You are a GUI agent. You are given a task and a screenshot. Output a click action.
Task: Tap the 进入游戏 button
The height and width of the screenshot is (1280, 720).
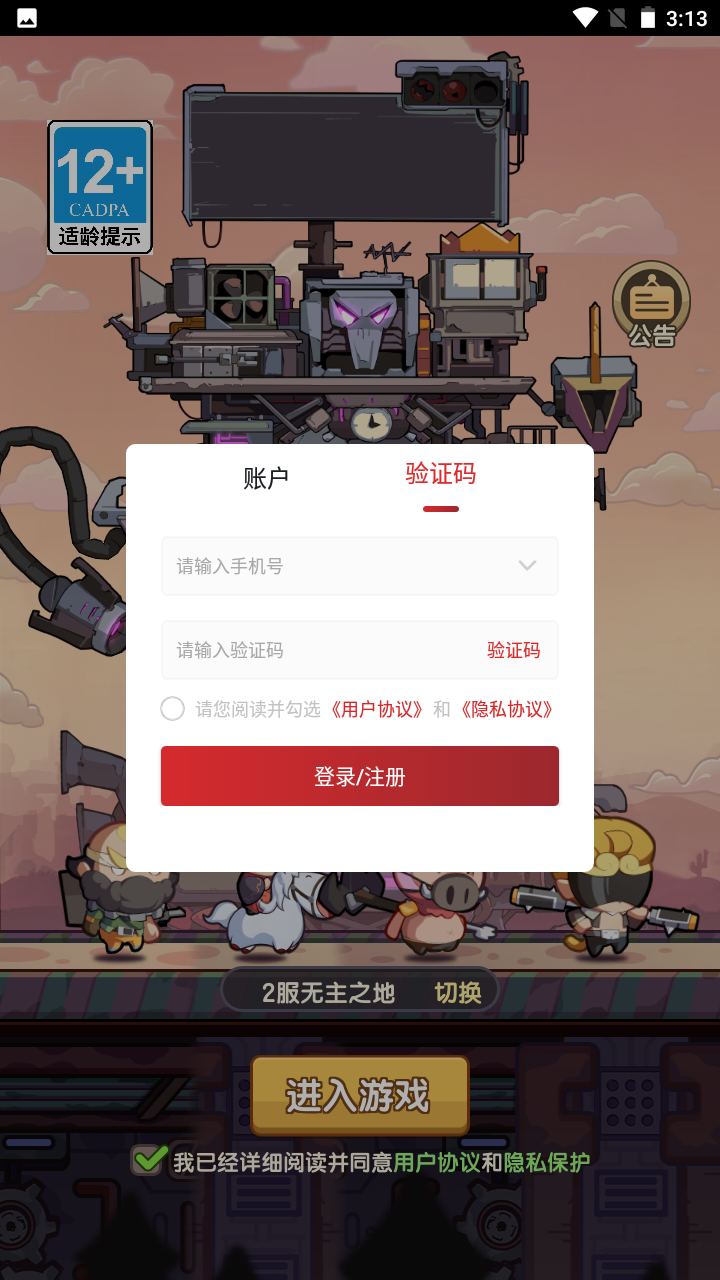click(x=359, y=1095)
